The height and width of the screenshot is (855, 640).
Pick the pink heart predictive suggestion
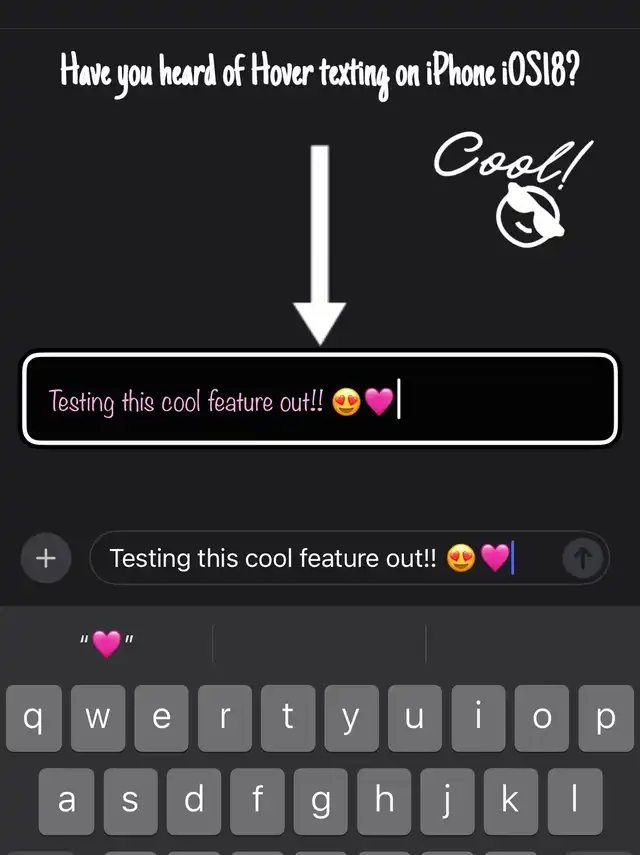pos(107,643)
